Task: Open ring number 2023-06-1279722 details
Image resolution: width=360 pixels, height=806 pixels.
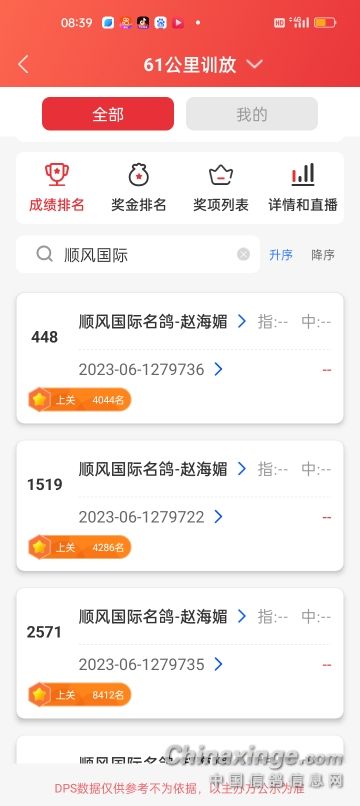Action: click(x=151, y=517)
